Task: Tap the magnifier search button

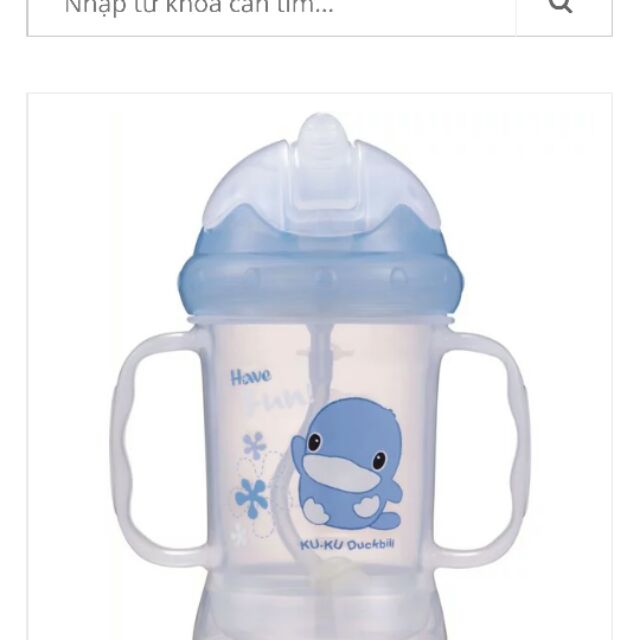Action: coord(562,8)
